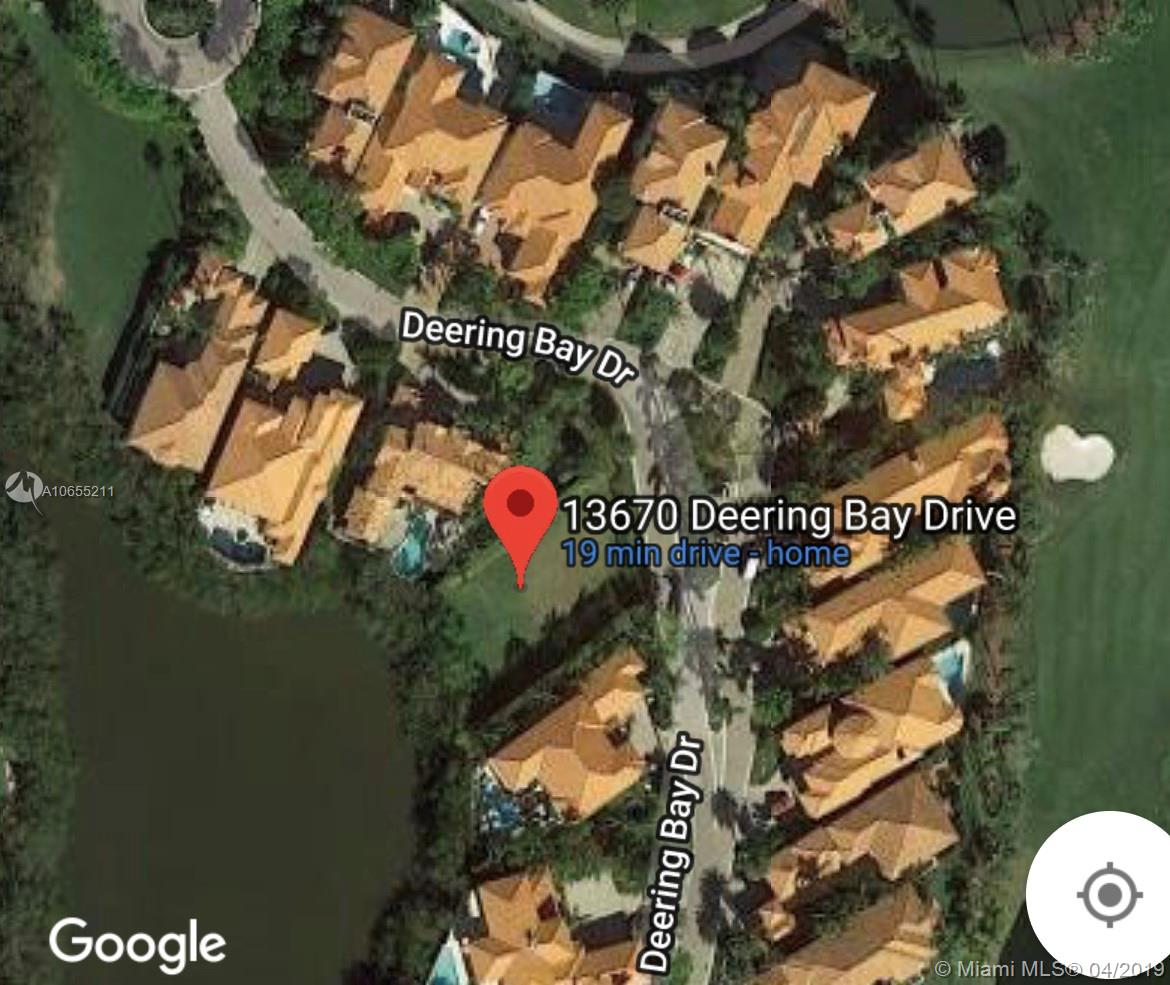Select the red pin on the map
This screenshot has height=985, width=1170.
click(x=520, y=513)
